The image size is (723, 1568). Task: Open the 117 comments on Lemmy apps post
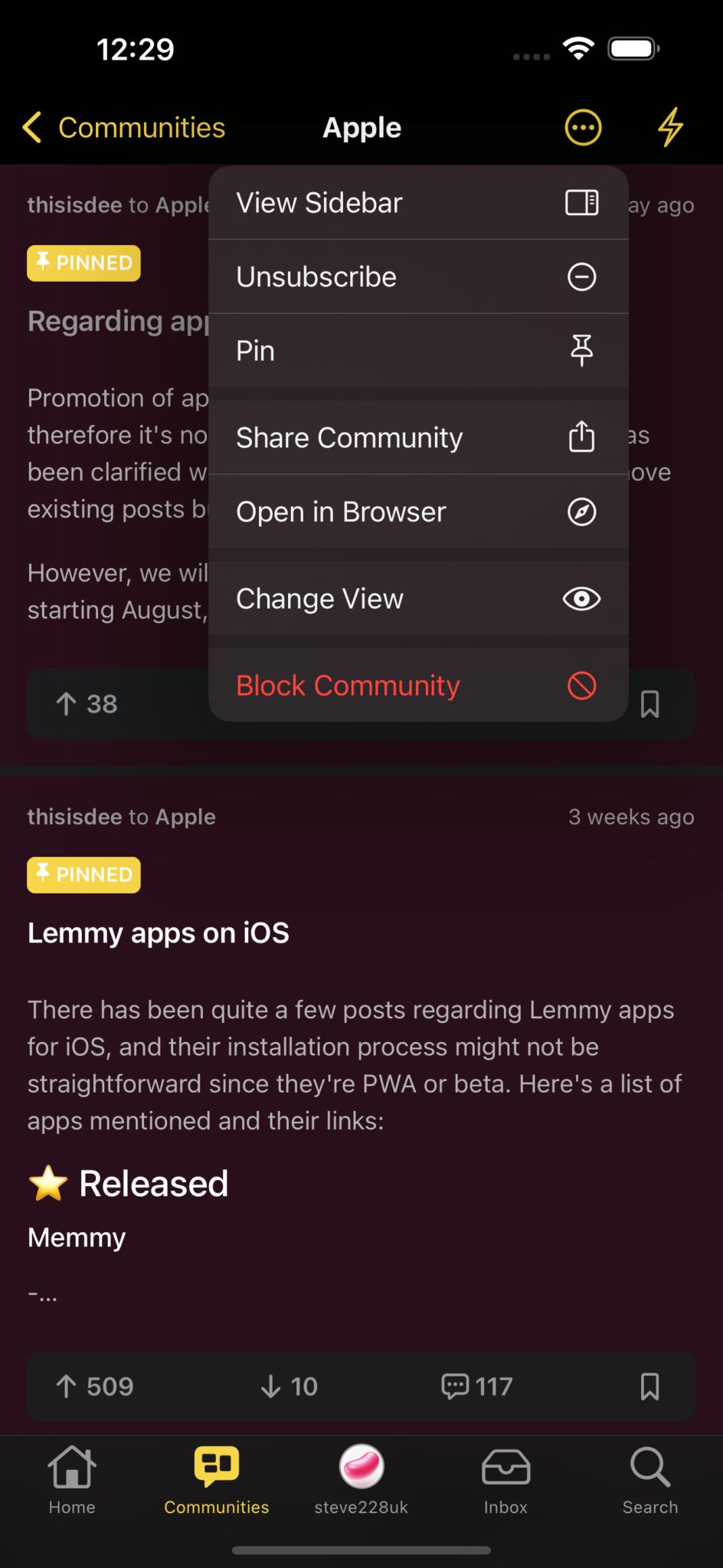[476, 1386]
